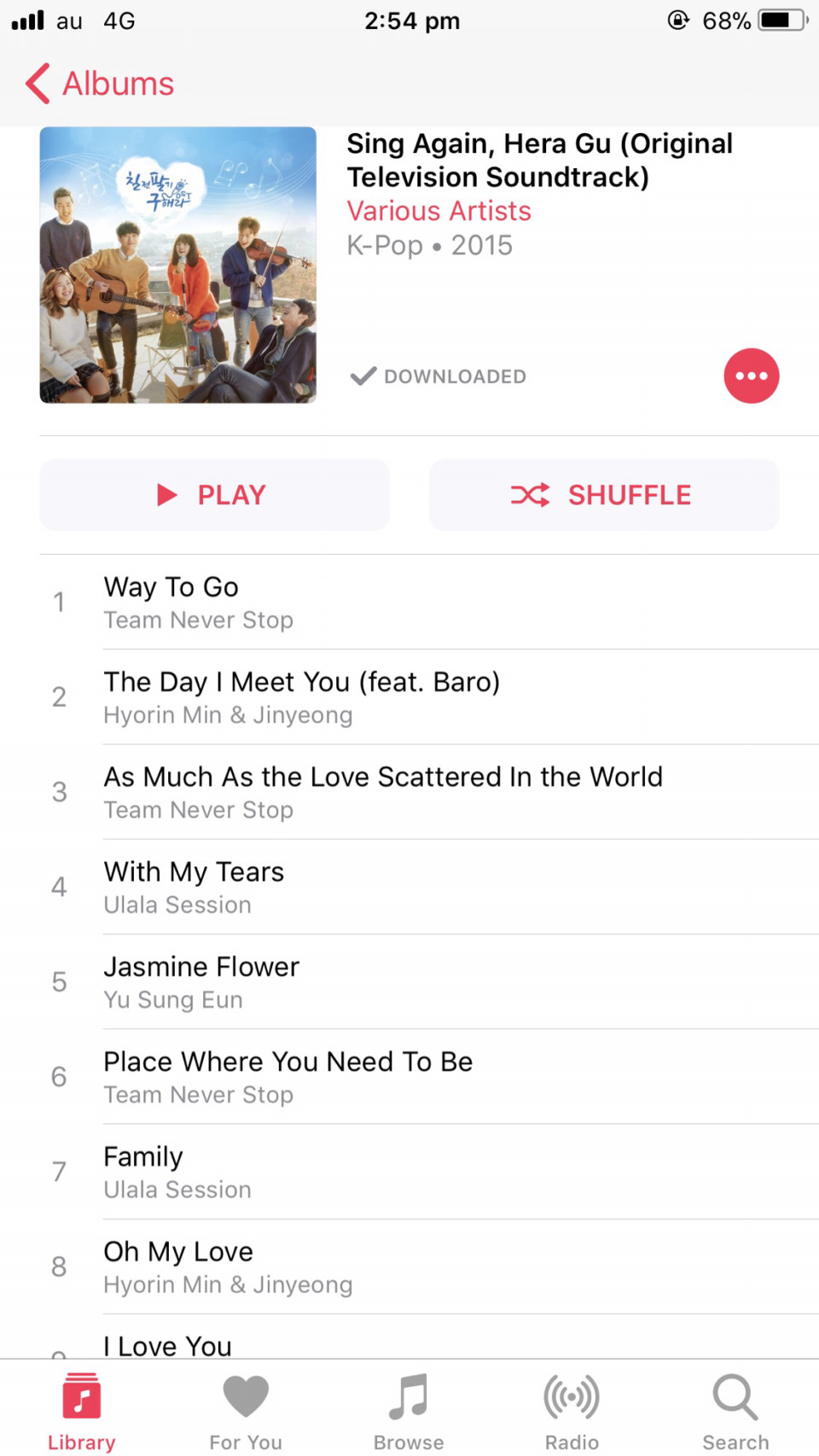Switch to the Radio tab
Viewport: 819px width, 1456px height.
[x=572, y=1411]
